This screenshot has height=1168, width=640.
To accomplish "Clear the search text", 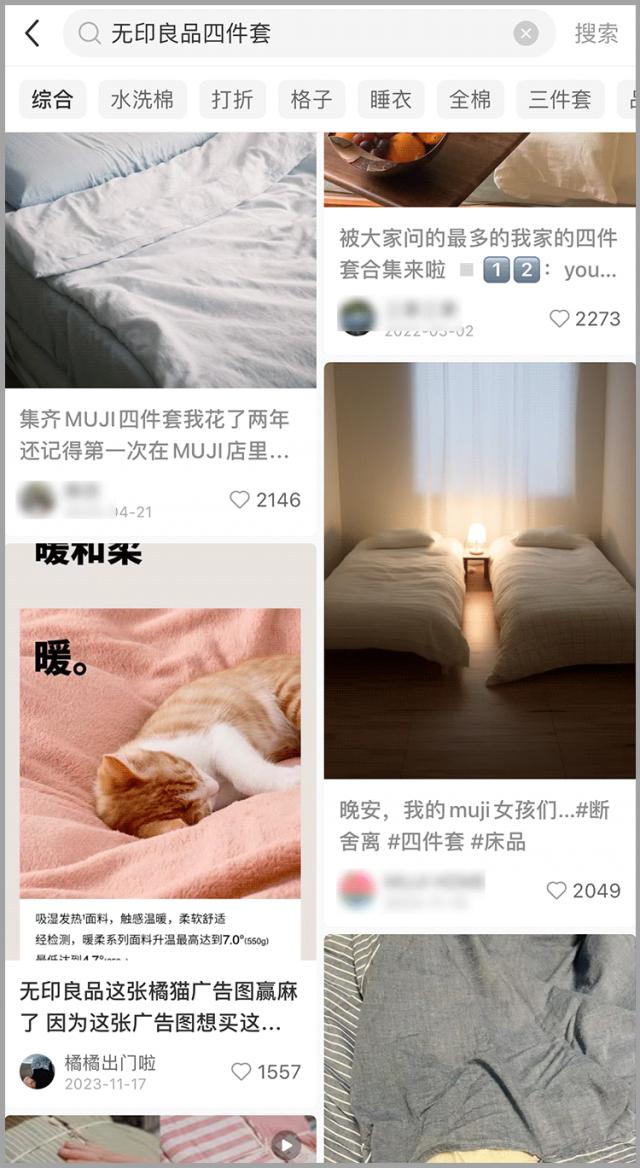I will [x=526, y=34].
